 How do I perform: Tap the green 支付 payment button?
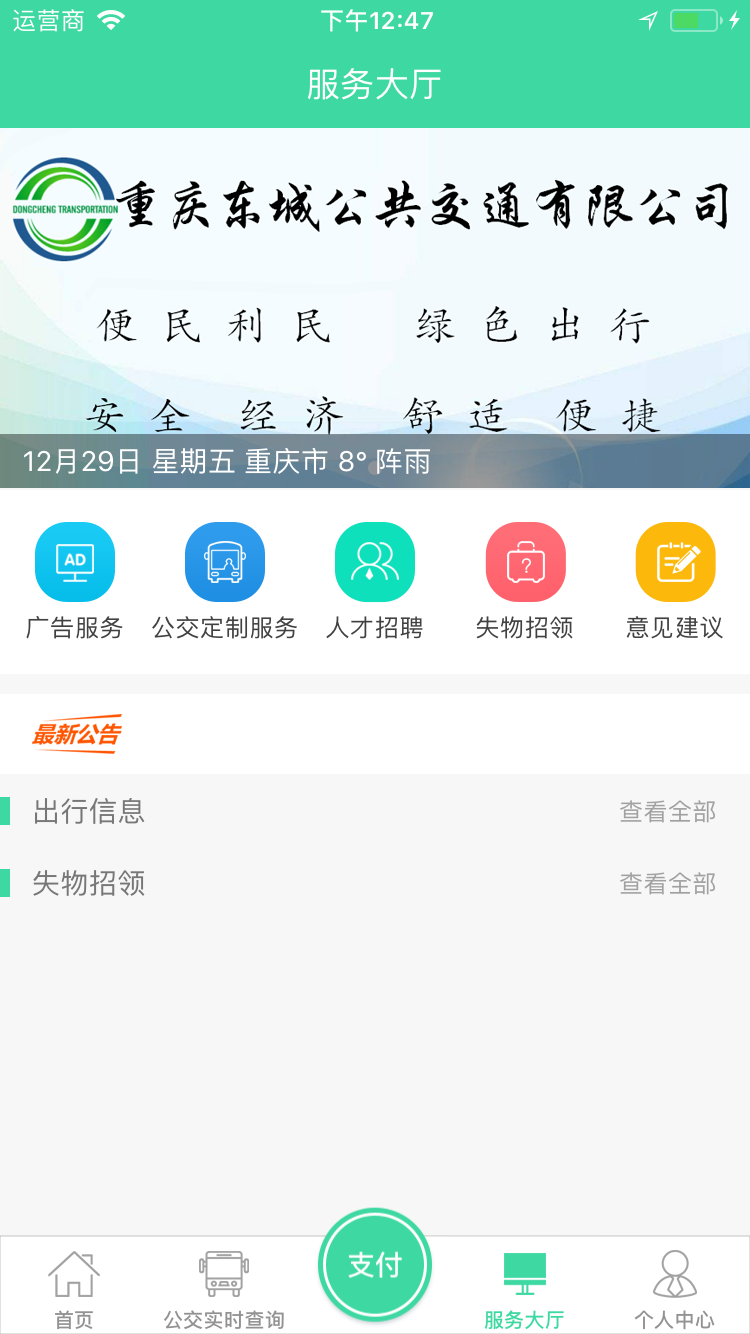point(375,1264)
